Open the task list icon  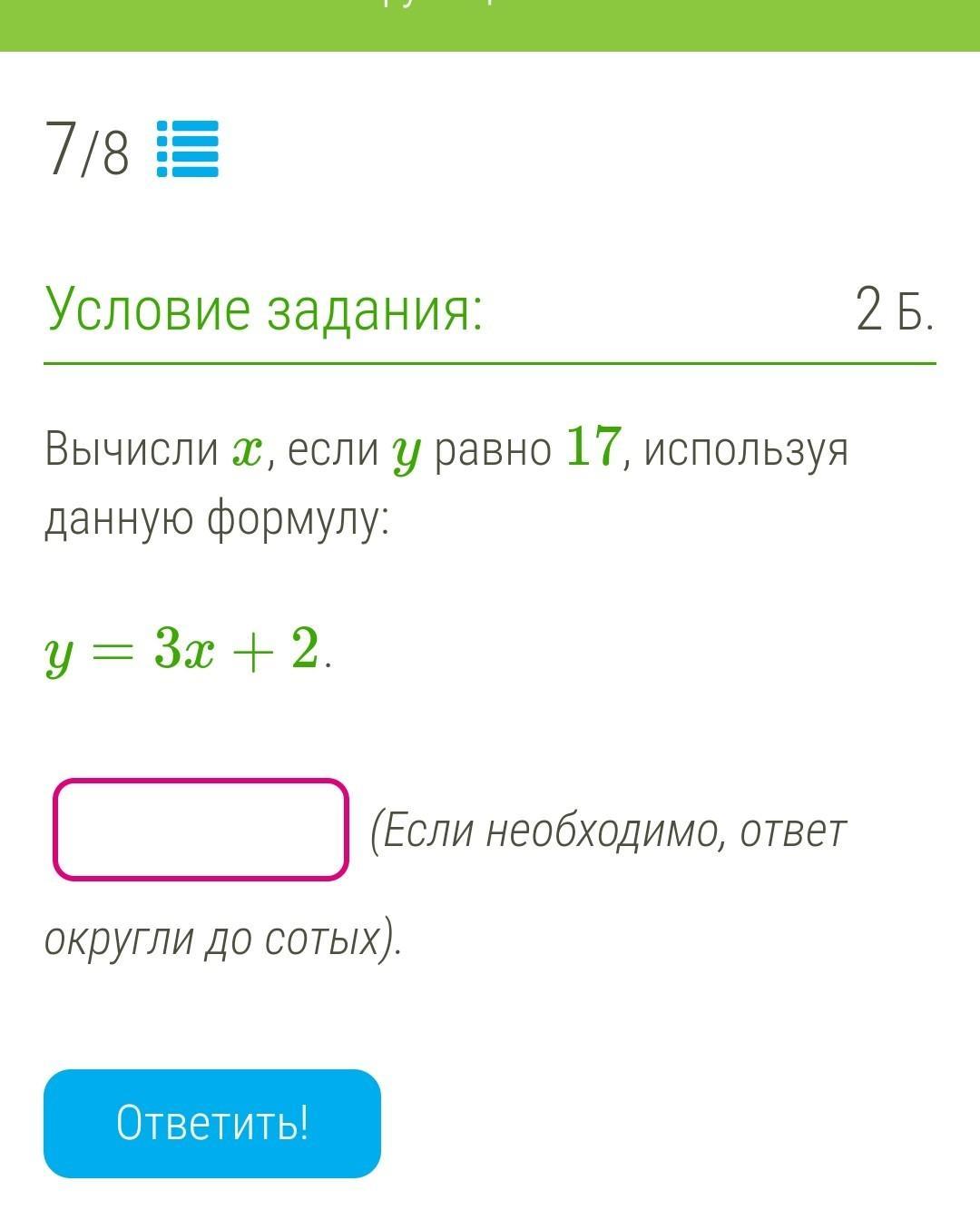pyautogui.click(x=188, y=149)
